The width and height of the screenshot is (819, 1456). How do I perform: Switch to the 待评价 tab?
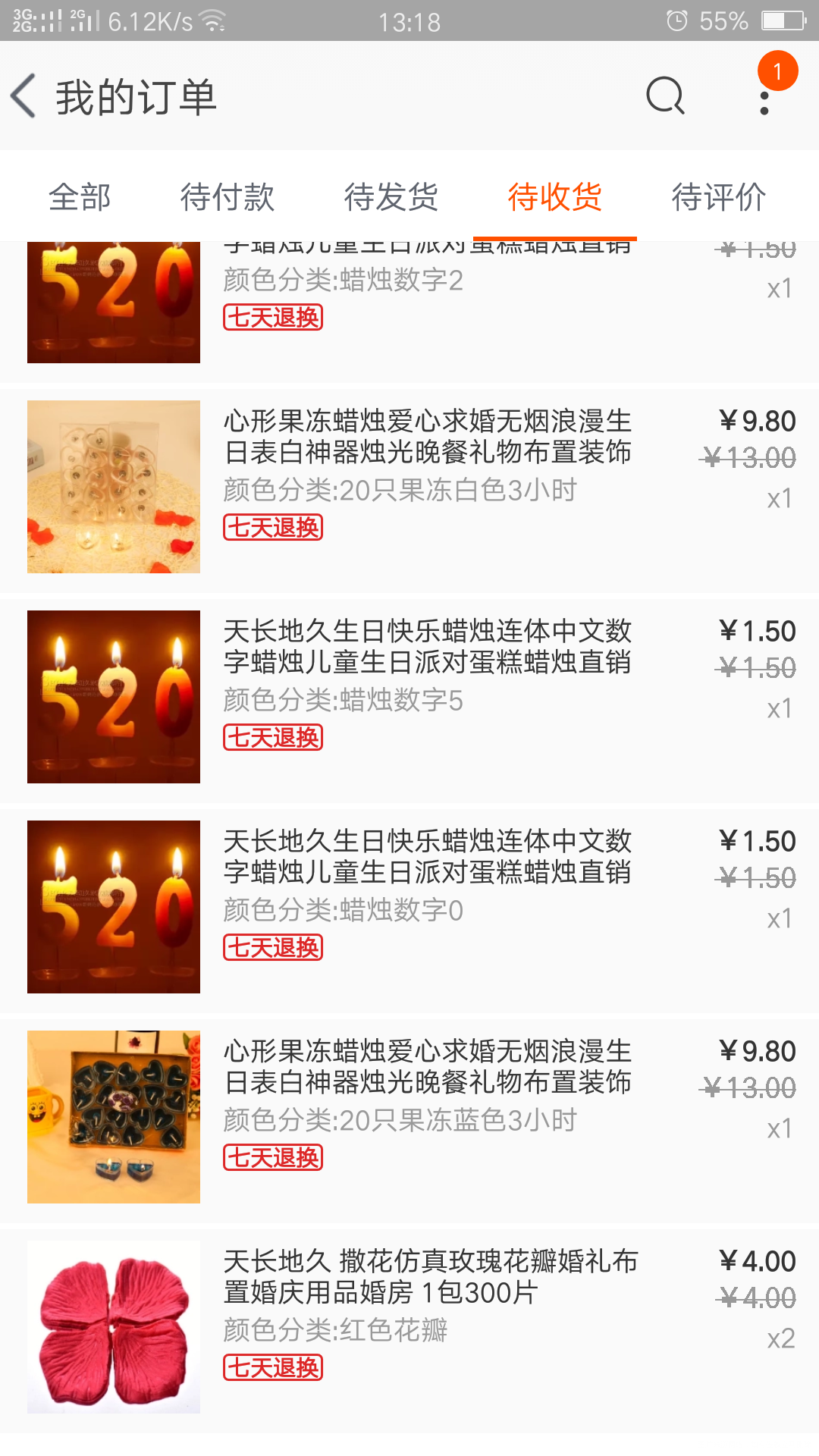(x=719, y=196)
